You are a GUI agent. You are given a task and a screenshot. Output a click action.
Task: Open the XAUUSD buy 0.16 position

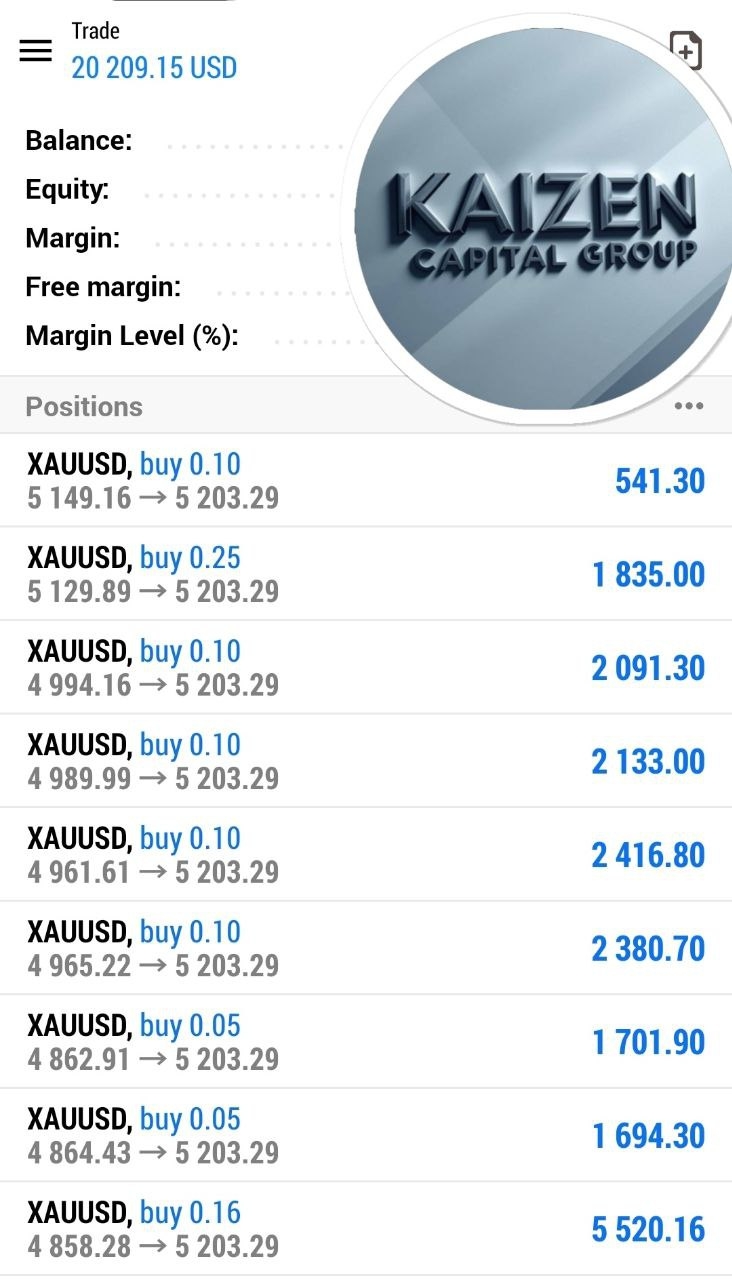[366, 1229]
